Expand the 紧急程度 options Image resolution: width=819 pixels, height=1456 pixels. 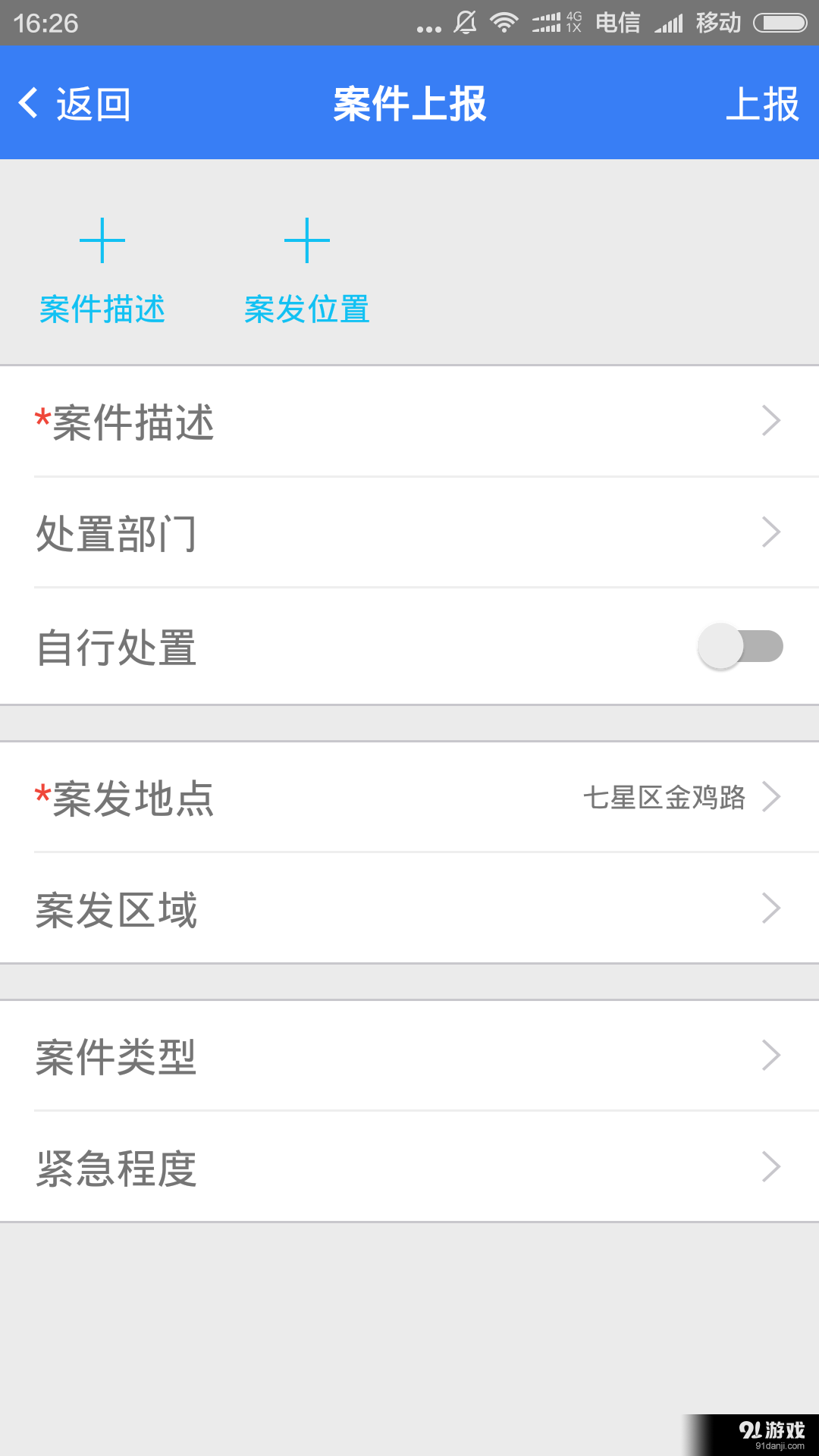[x=409, y=1166]
